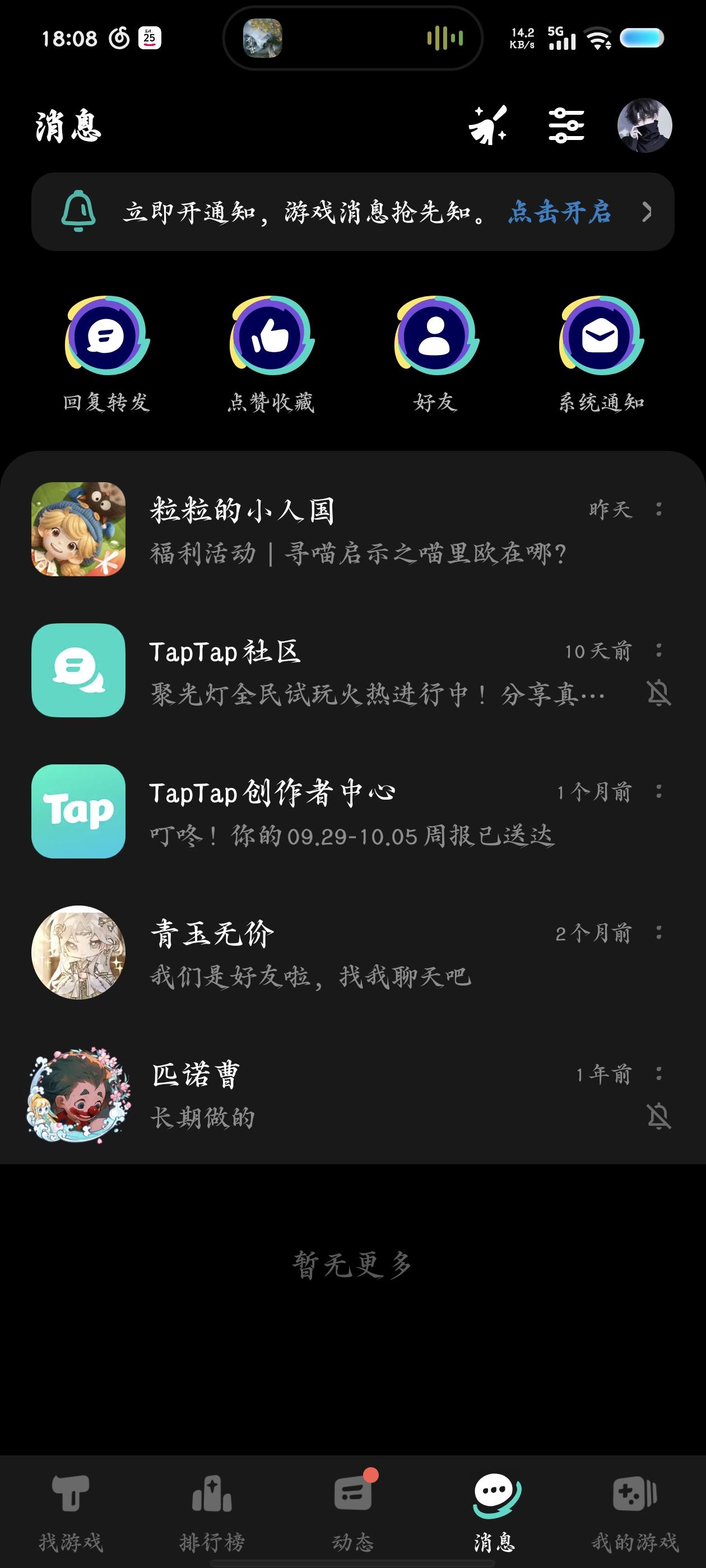Open the three-dot menu on 青玉无价

658,931
